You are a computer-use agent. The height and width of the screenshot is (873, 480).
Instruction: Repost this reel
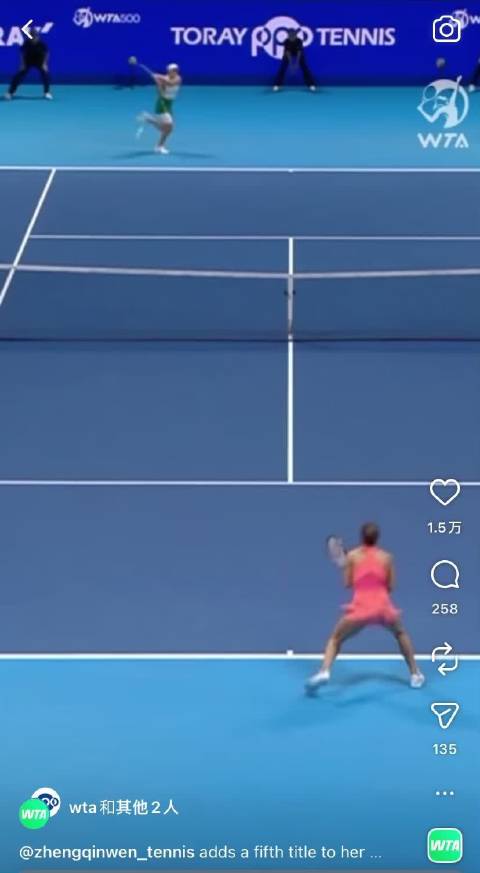coord(445,659)
